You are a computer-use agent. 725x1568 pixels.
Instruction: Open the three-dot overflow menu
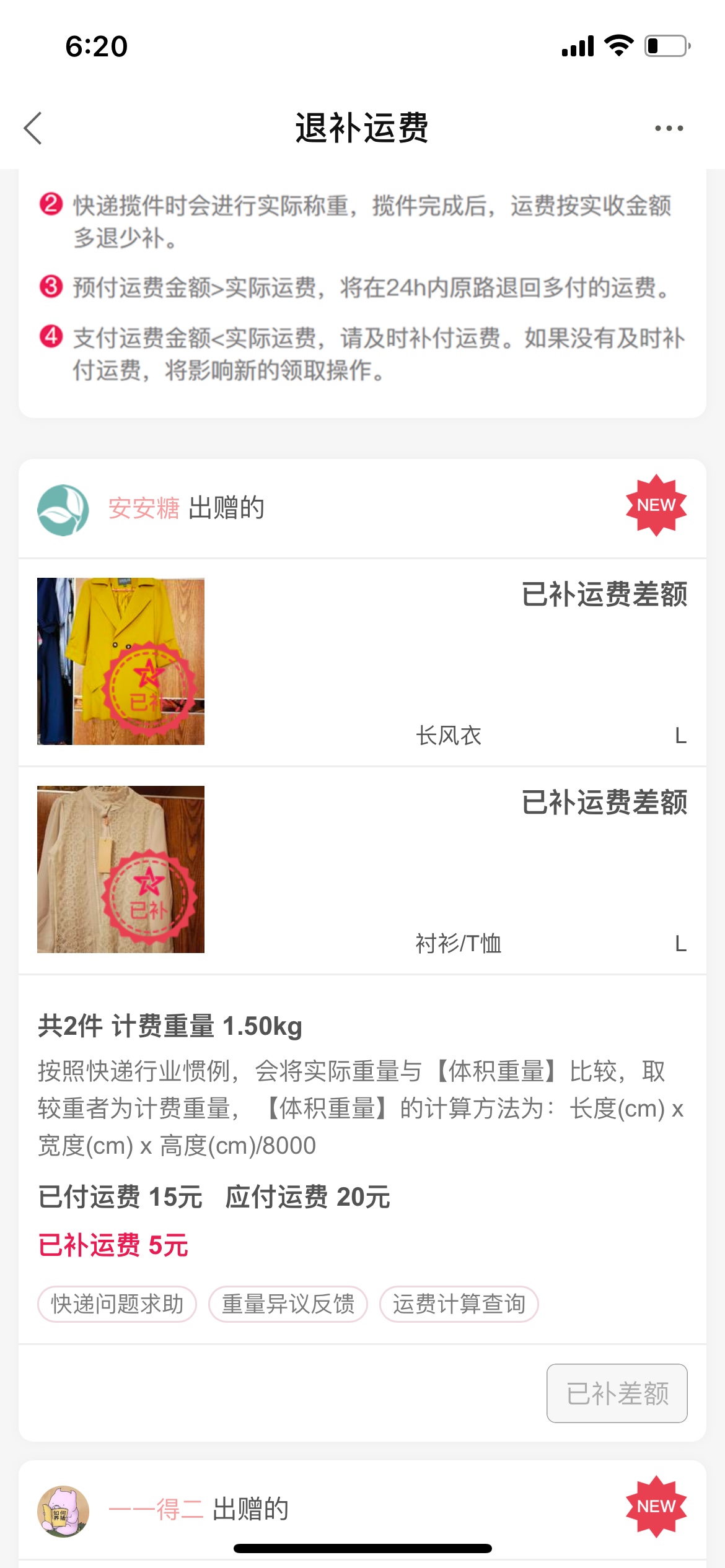point(669,128)
